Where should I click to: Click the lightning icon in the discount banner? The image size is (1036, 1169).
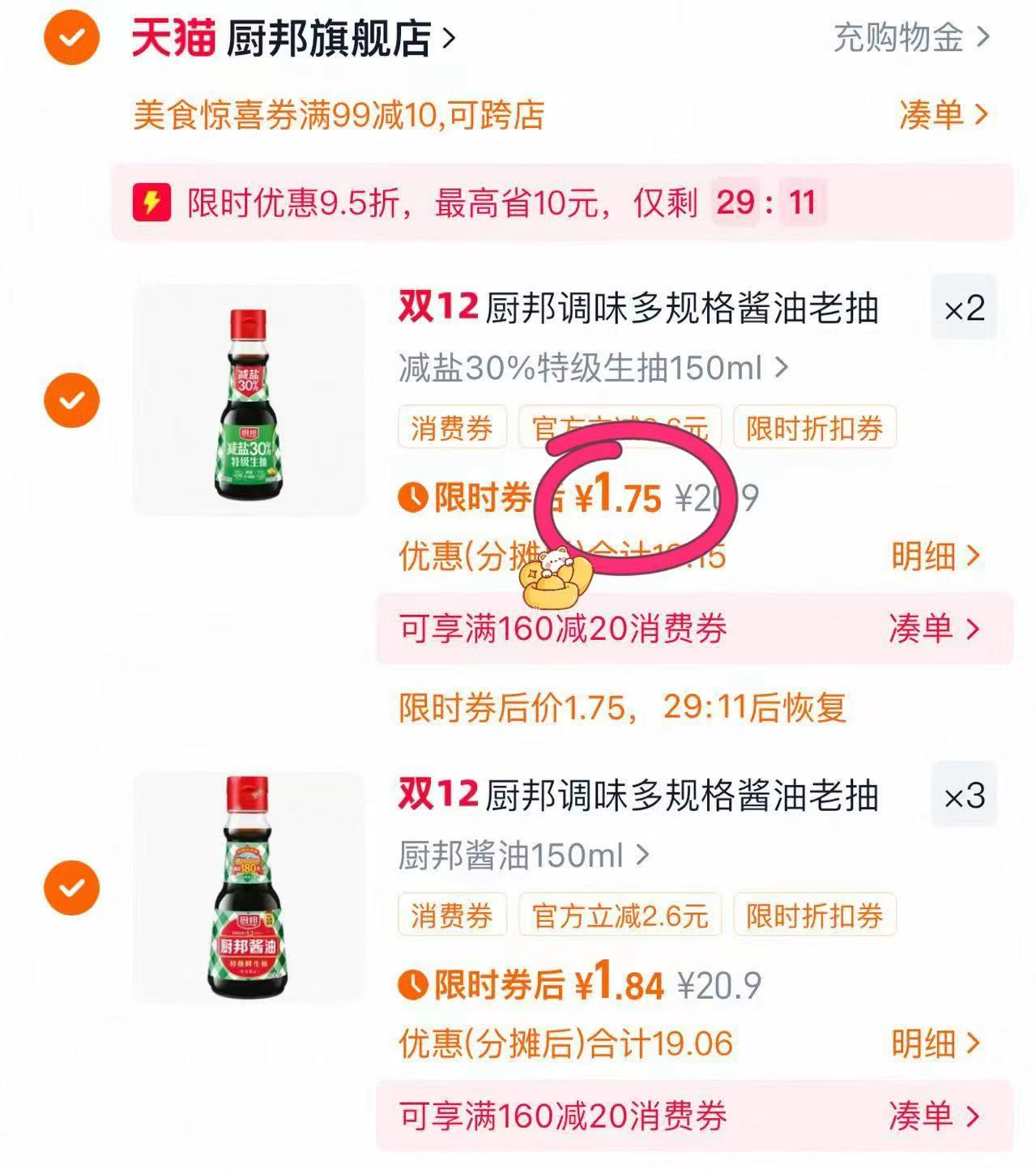[155, 204]
